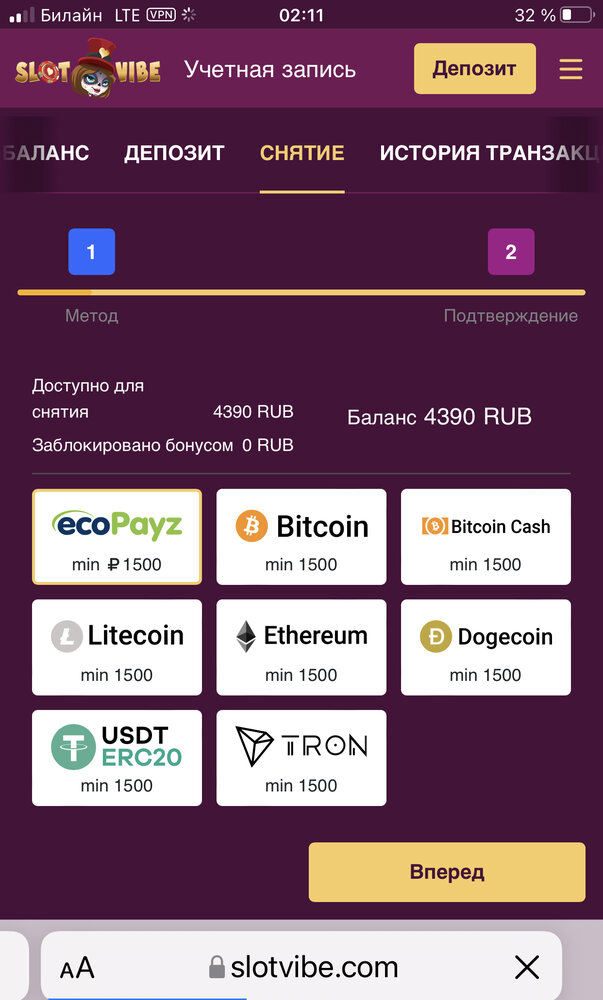
Task: Select USDT ERC20 method
Action: point(117,758)
